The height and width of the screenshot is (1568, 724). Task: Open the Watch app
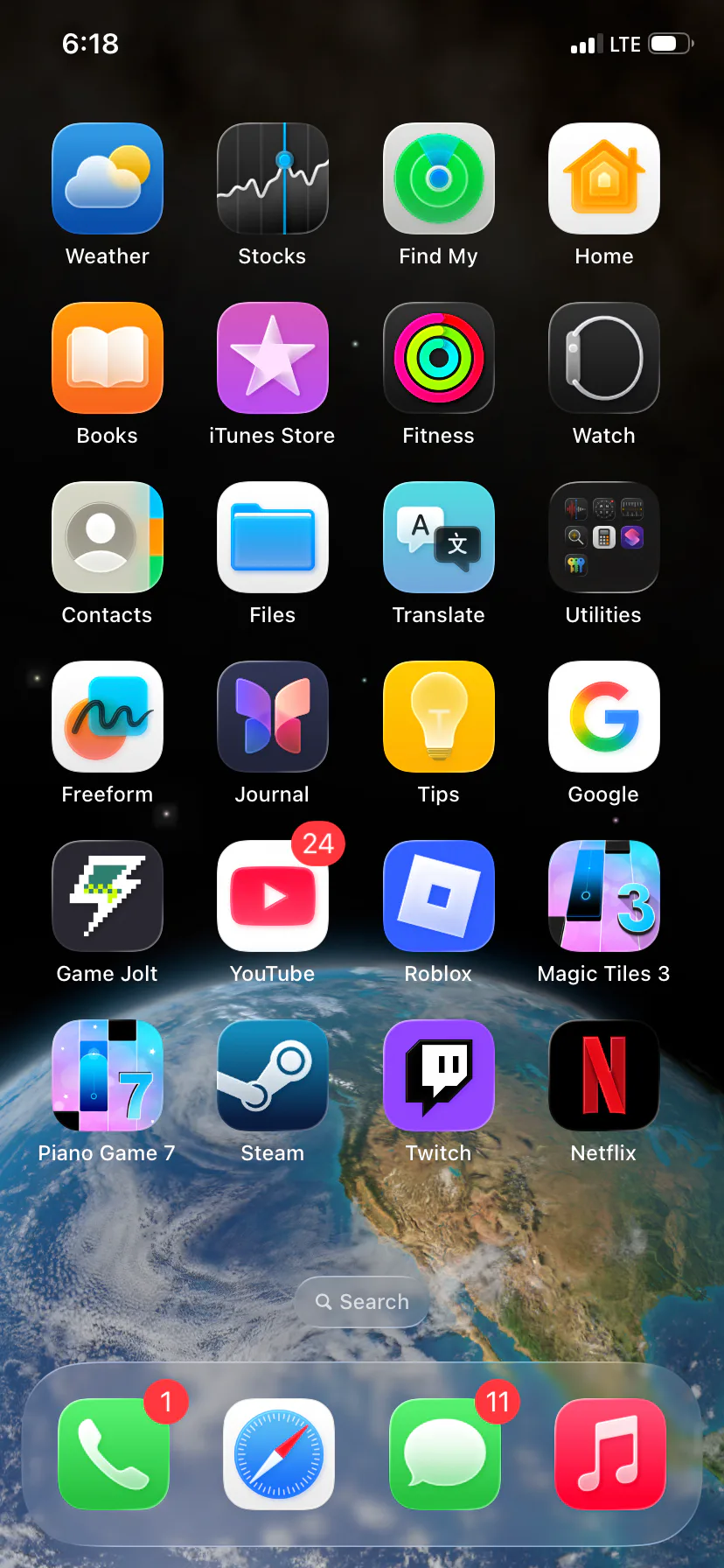603,358
